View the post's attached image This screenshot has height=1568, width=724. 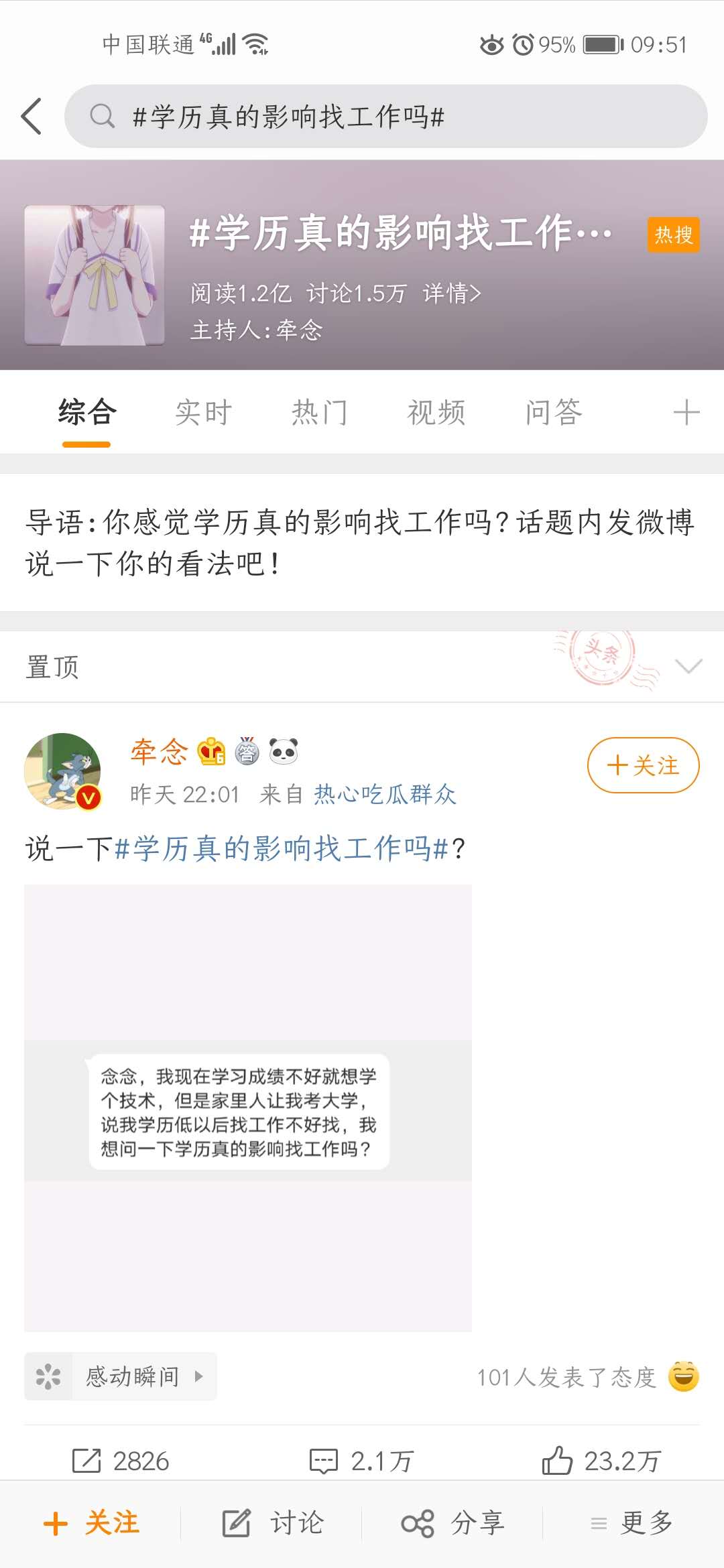[248, 1108]
